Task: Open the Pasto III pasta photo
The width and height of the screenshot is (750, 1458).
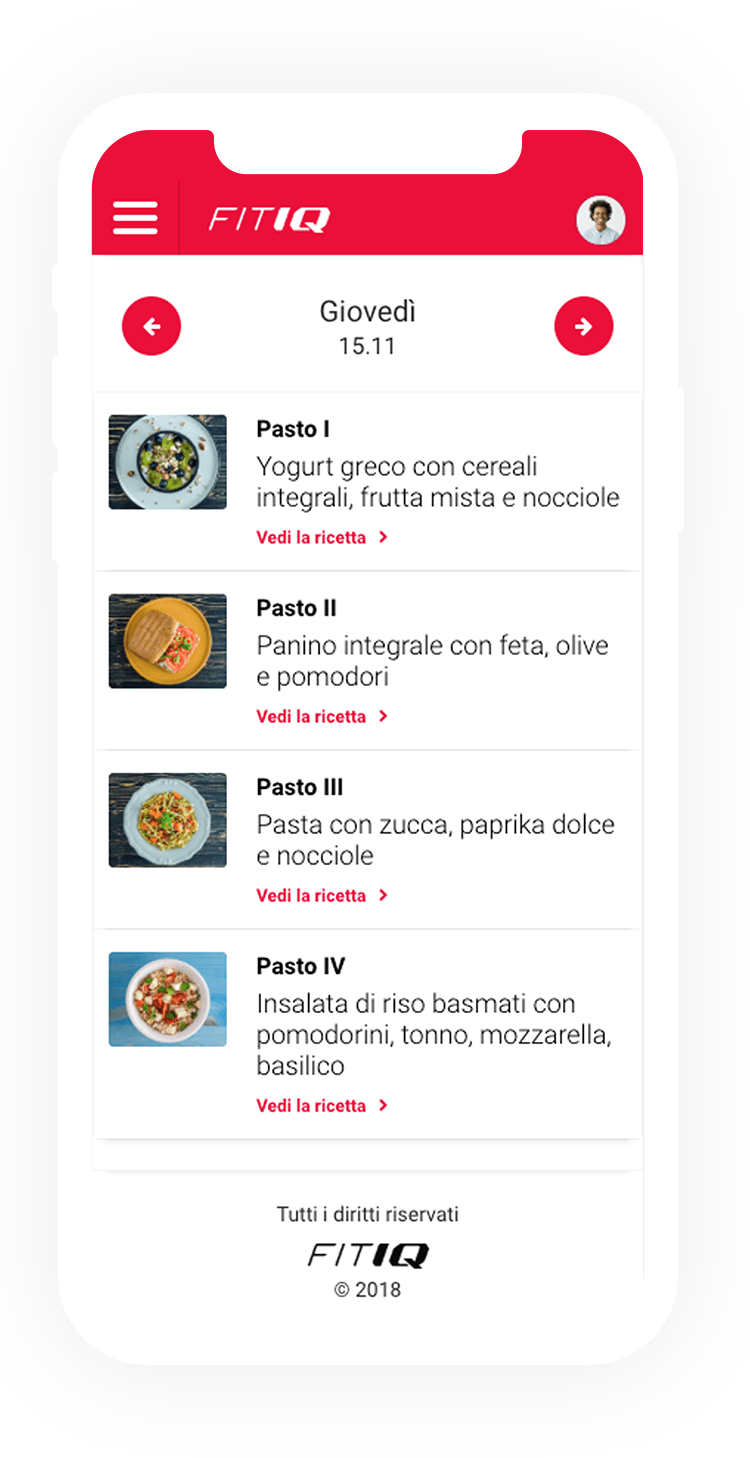Action: click(168, 820)
